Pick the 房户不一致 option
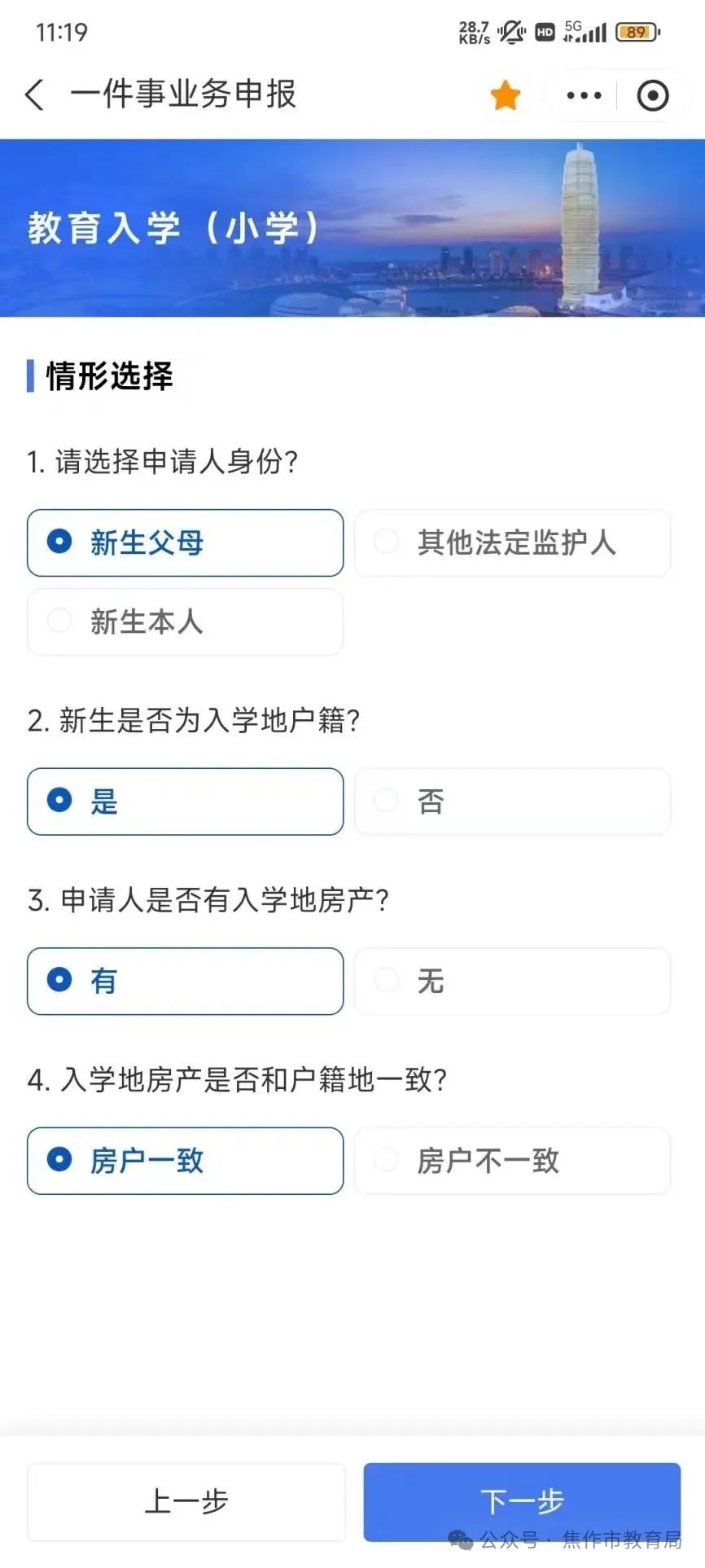 coord(512,1161)
